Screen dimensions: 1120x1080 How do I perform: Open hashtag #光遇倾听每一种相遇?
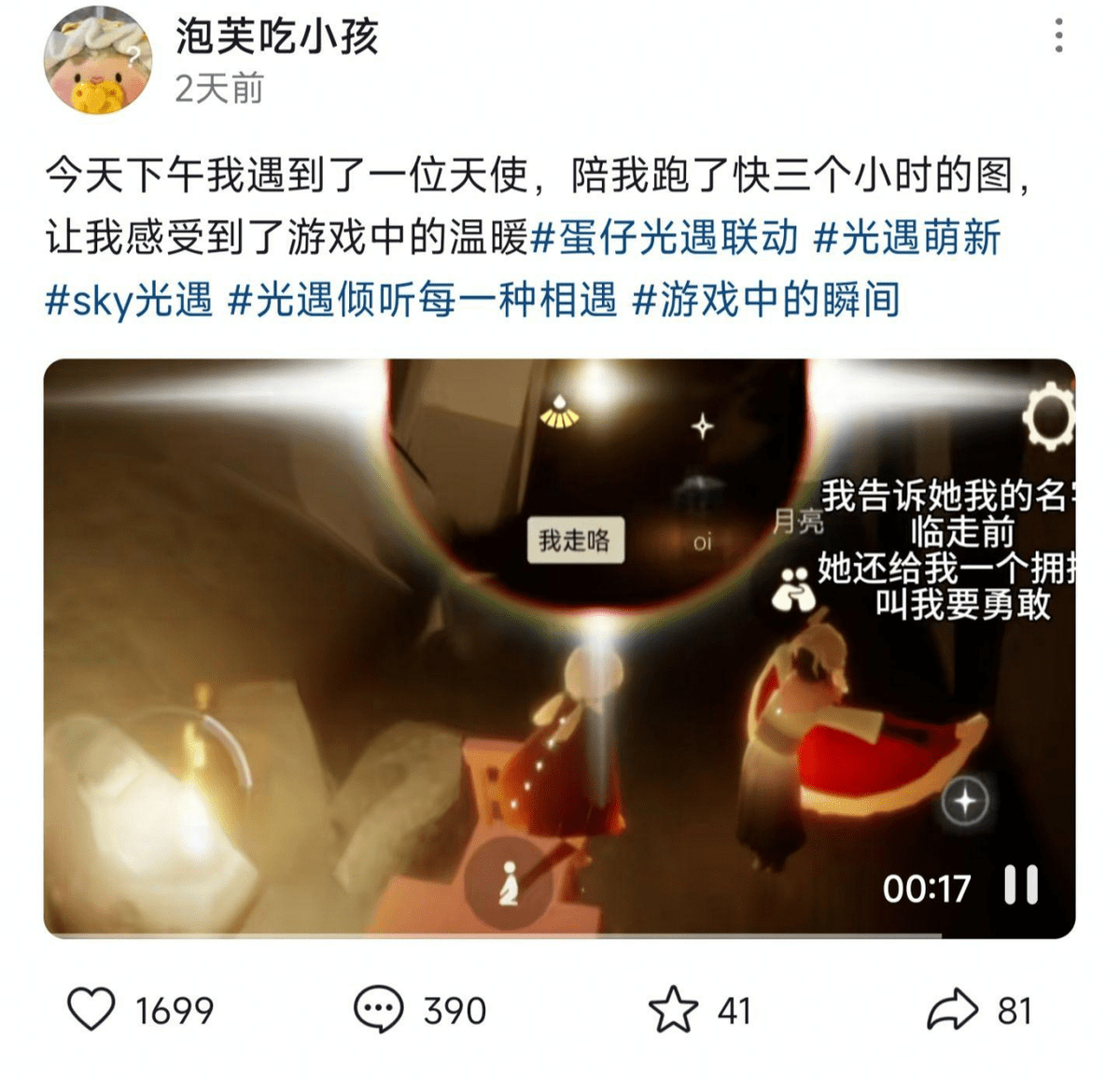click(x=422, y=301)
